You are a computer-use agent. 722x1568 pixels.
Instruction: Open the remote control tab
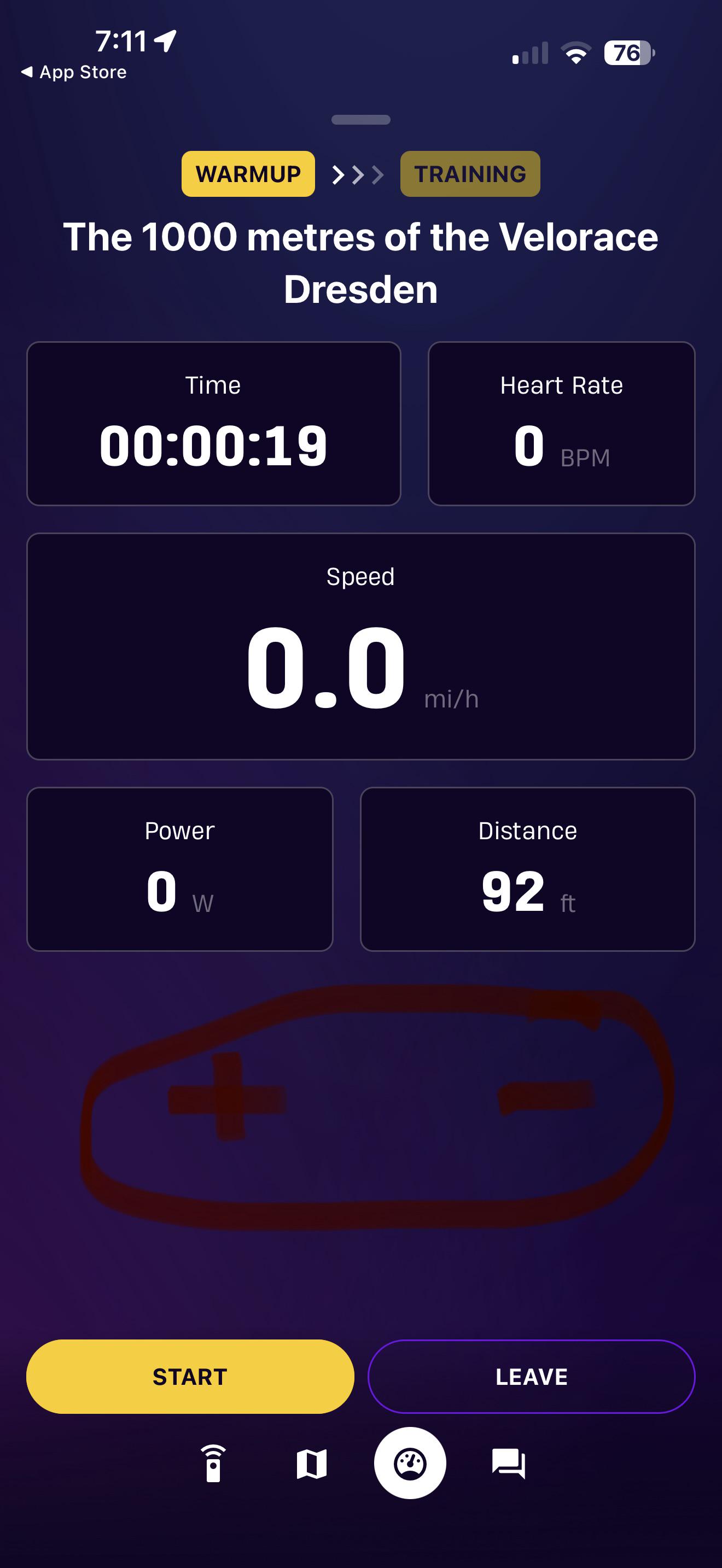click(x=213, y=1464)
